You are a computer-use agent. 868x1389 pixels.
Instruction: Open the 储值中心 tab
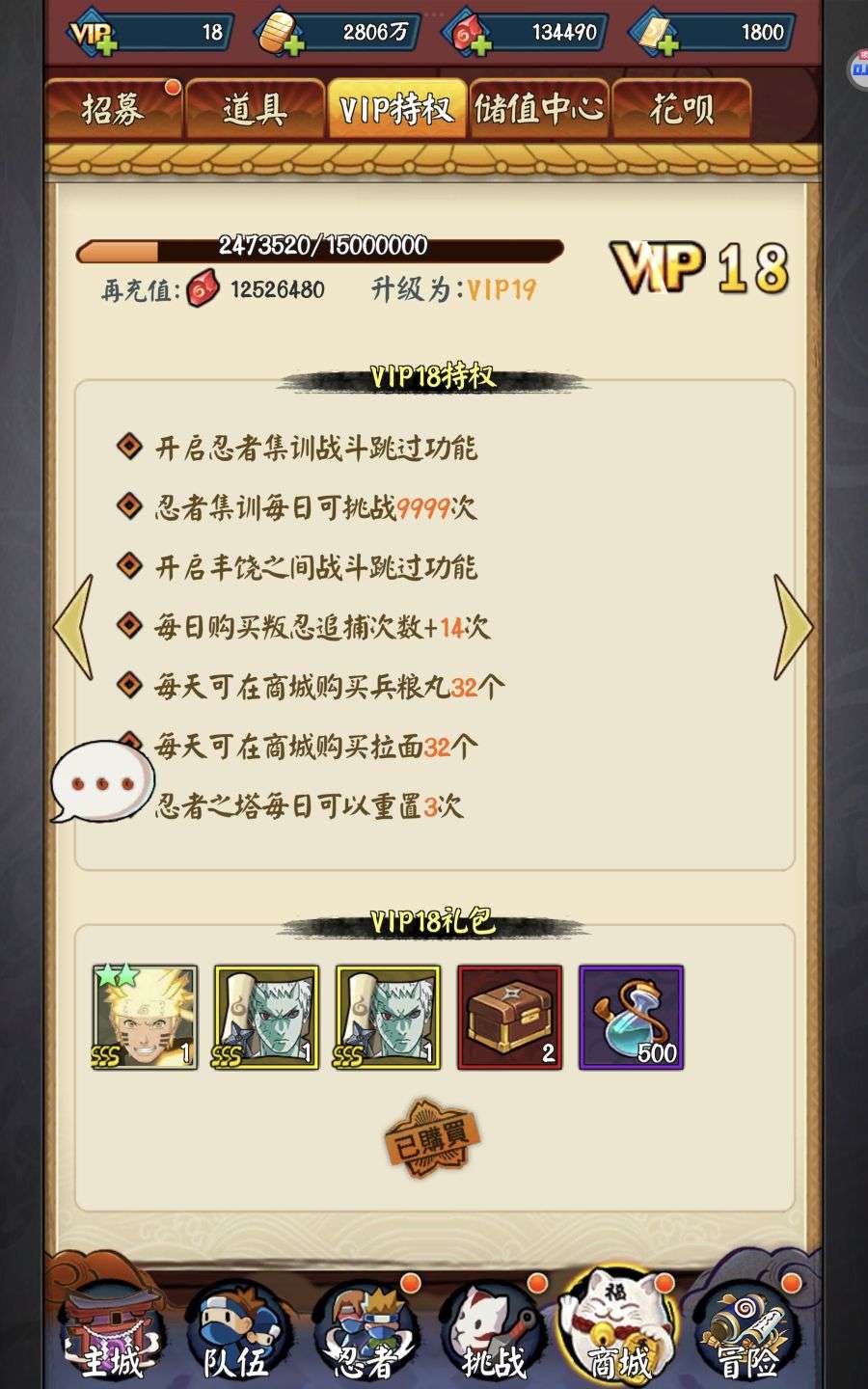coord(538,108)
